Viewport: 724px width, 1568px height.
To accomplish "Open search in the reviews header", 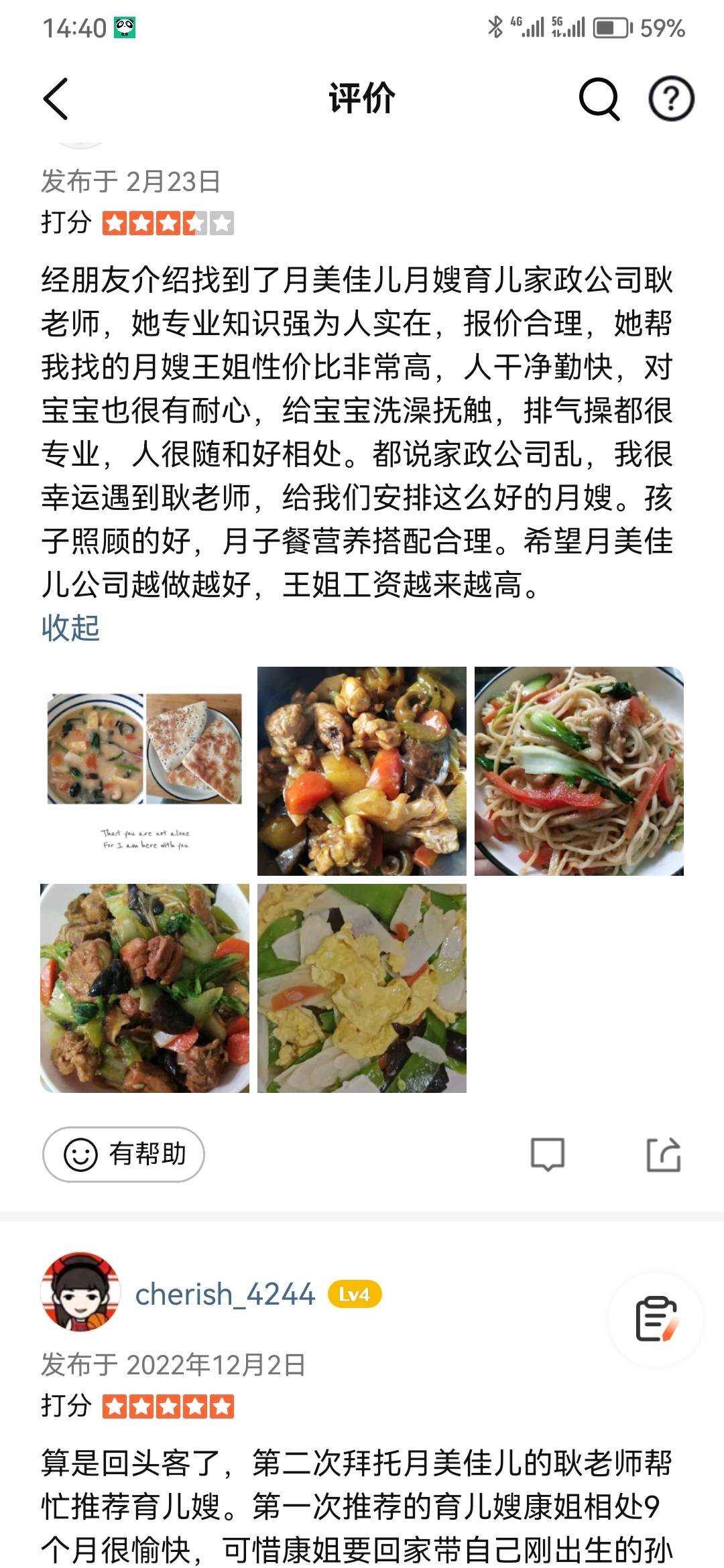I will pos(599,99).
